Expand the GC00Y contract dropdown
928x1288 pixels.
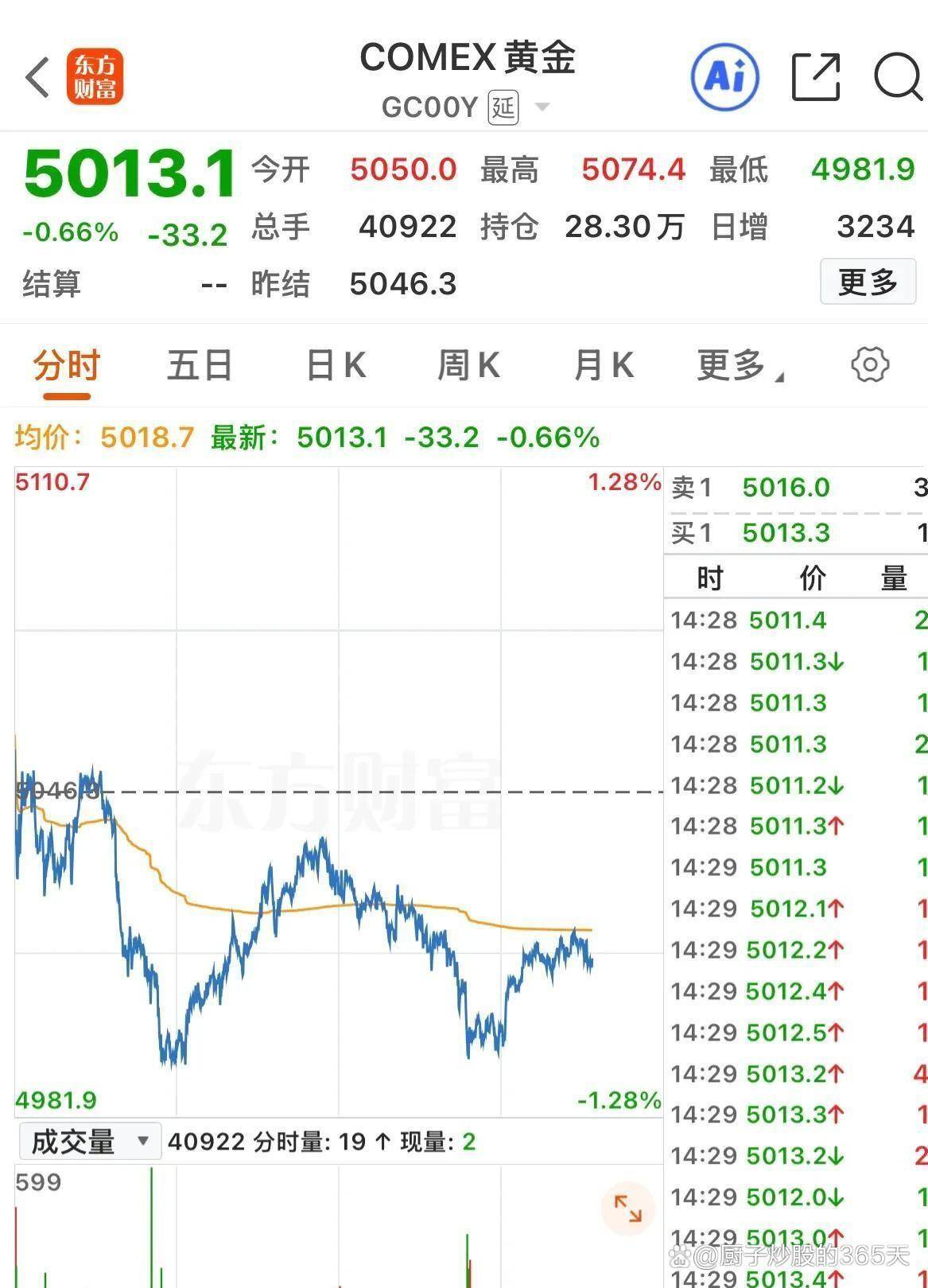point(542,107)
